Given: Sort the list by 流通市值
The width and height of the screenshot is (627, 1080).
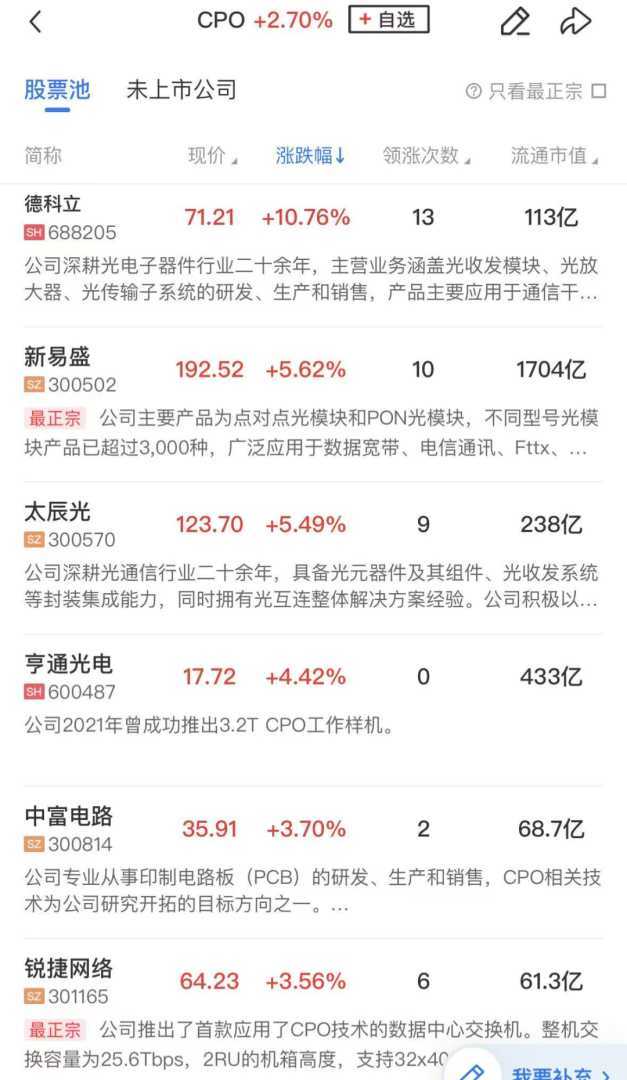Looking at the screenshot, I should (554, 155).
